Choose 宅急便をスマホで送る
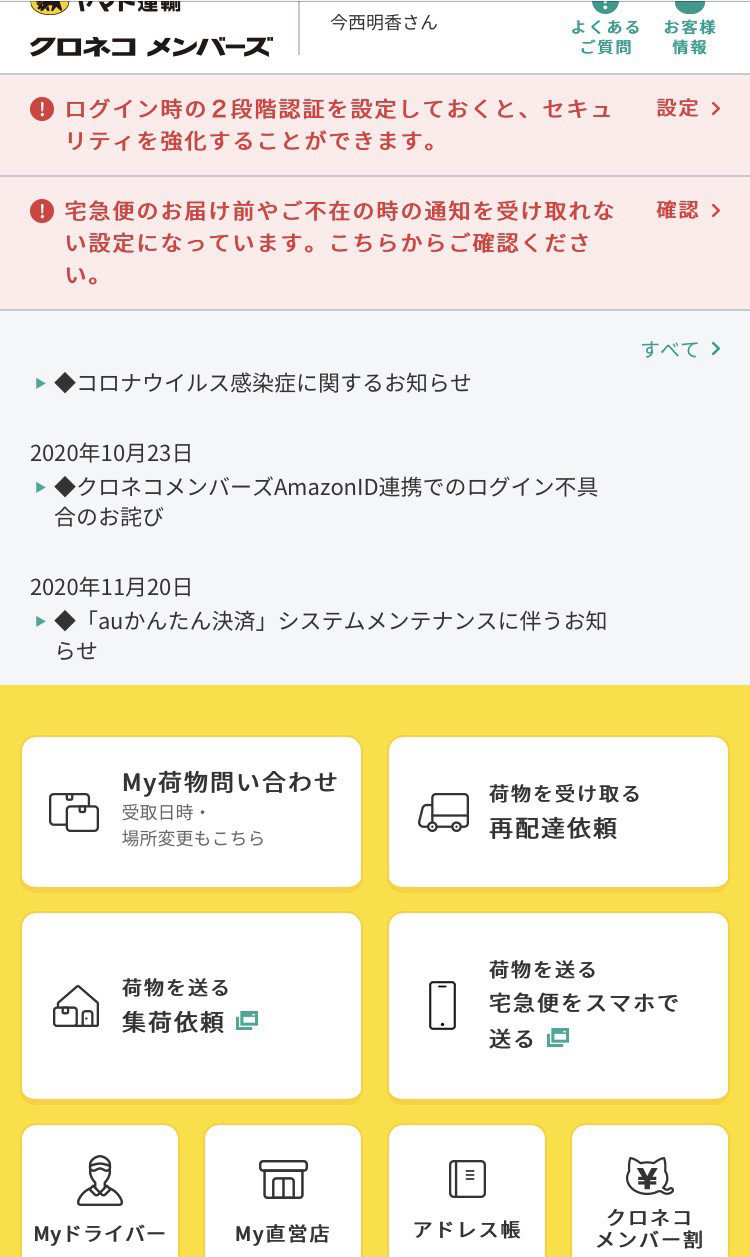Image resolution: width=750 pixels, height=1257 pixels. (x=558, y=1006)
